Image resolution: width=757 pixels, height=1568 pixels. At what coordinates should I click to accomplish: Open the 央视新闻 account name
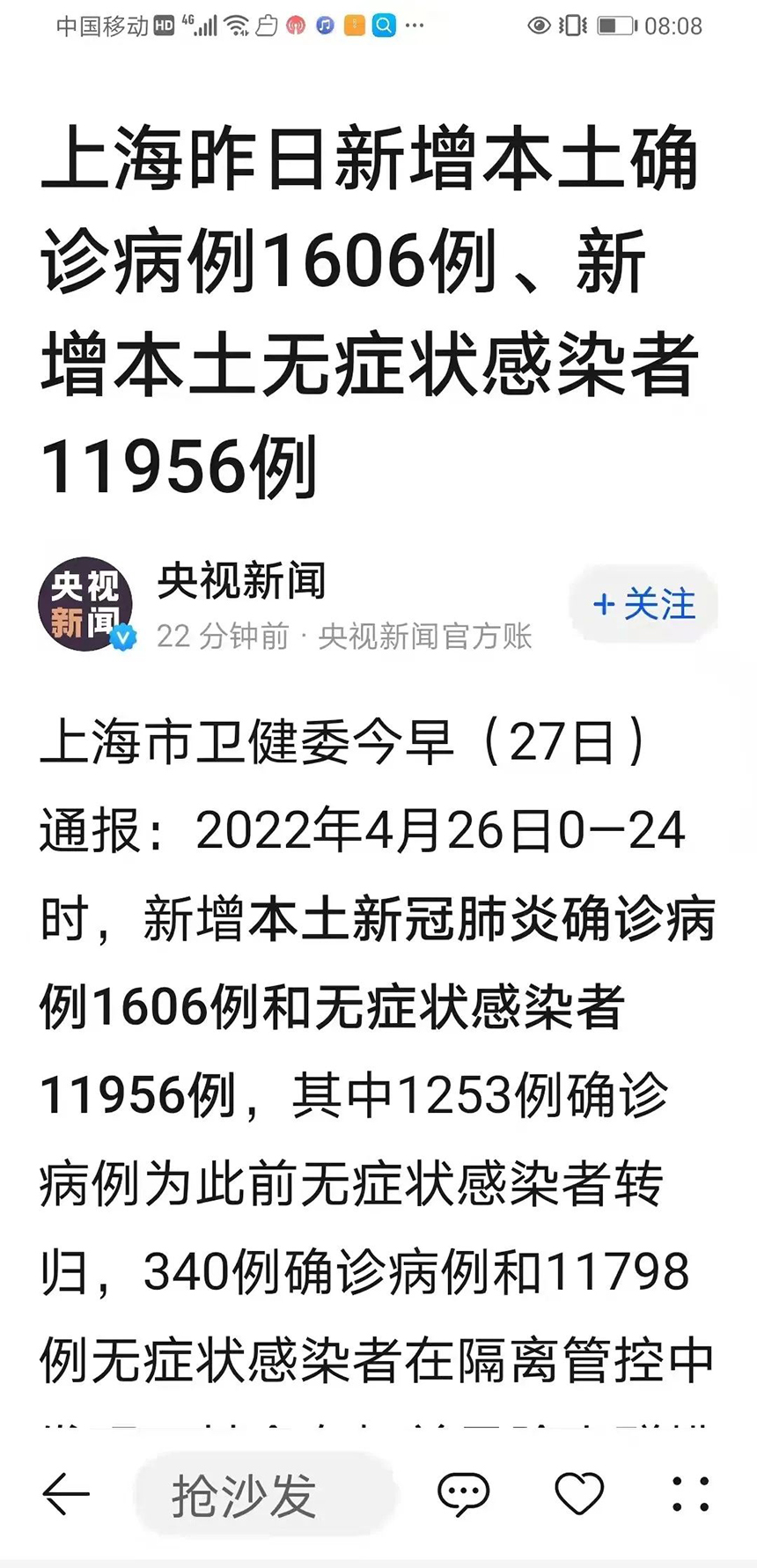241,581
